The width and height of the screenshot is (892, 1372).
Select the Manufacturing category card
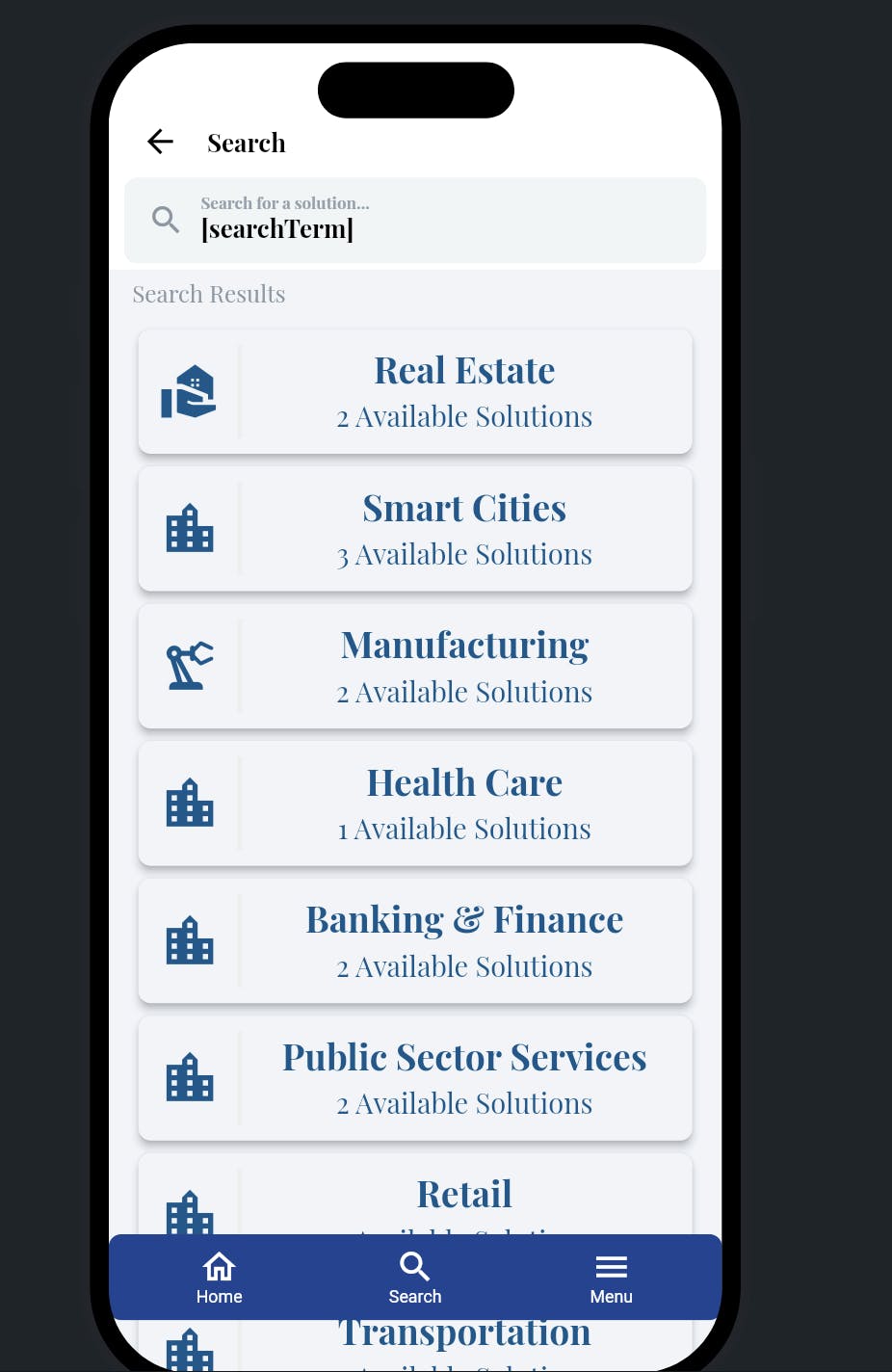[x=415, y=667]
